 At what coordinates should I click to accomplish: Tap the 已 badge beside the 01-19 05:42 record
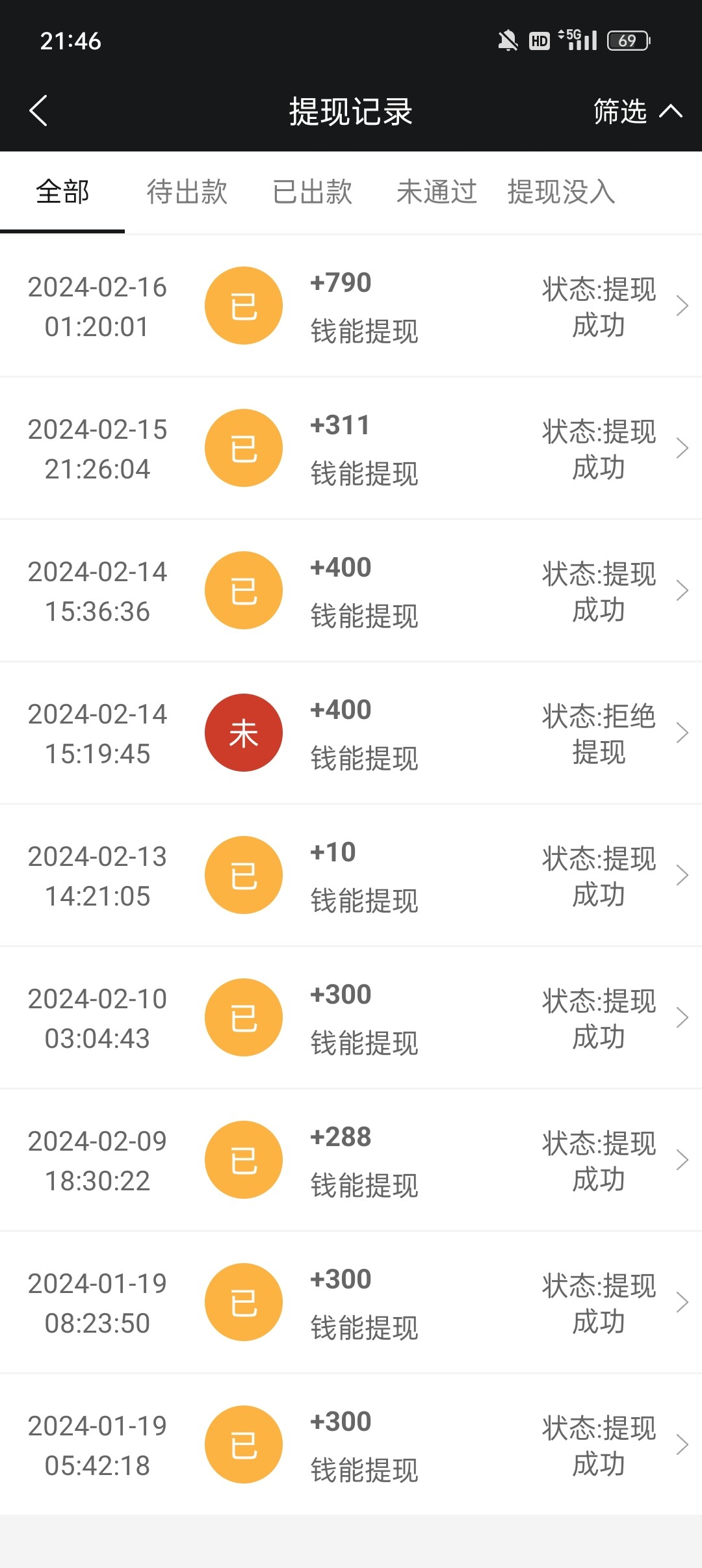243,1444
